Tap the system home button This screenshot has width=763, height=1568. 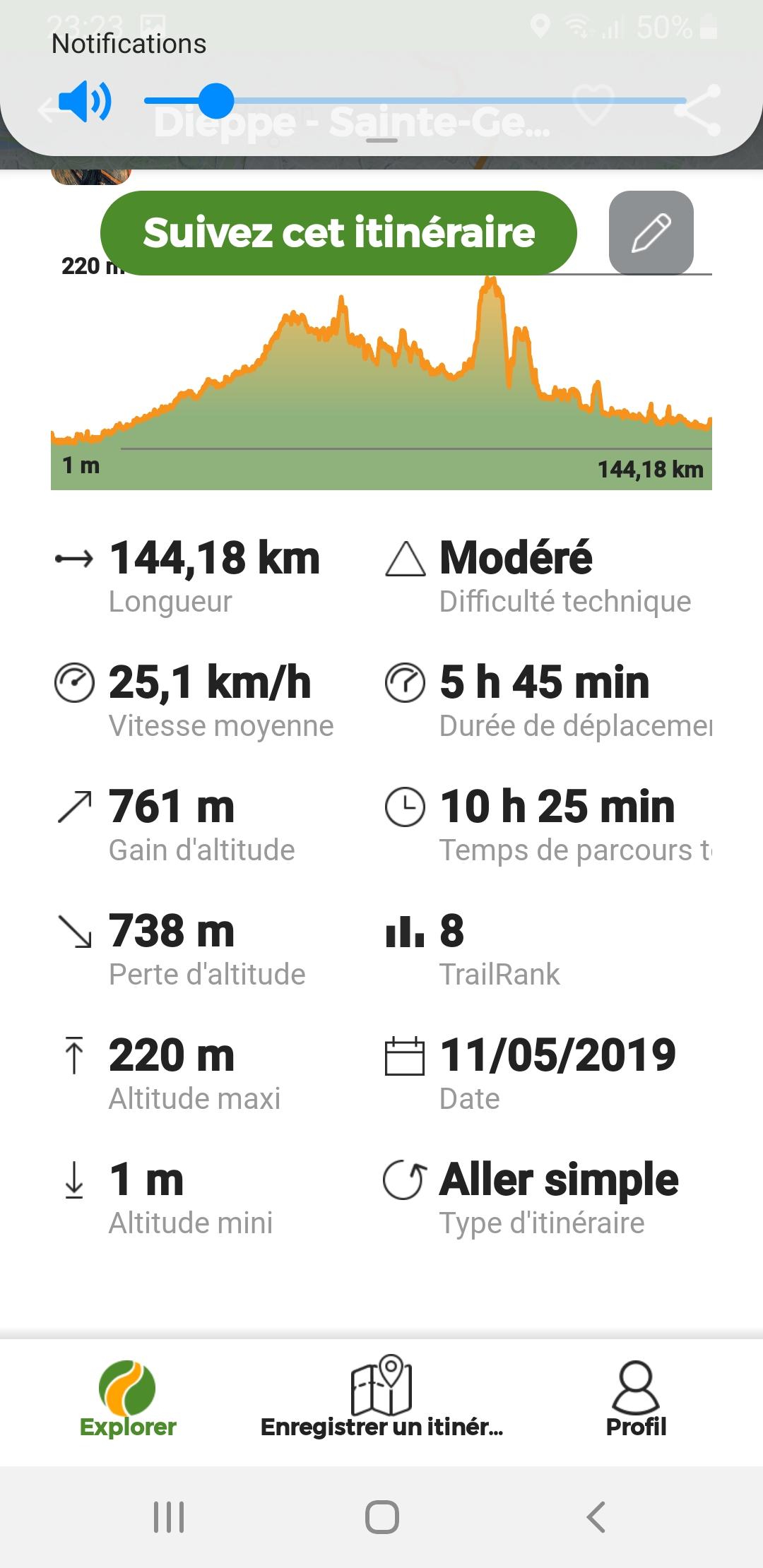[x=381, y=1516]
